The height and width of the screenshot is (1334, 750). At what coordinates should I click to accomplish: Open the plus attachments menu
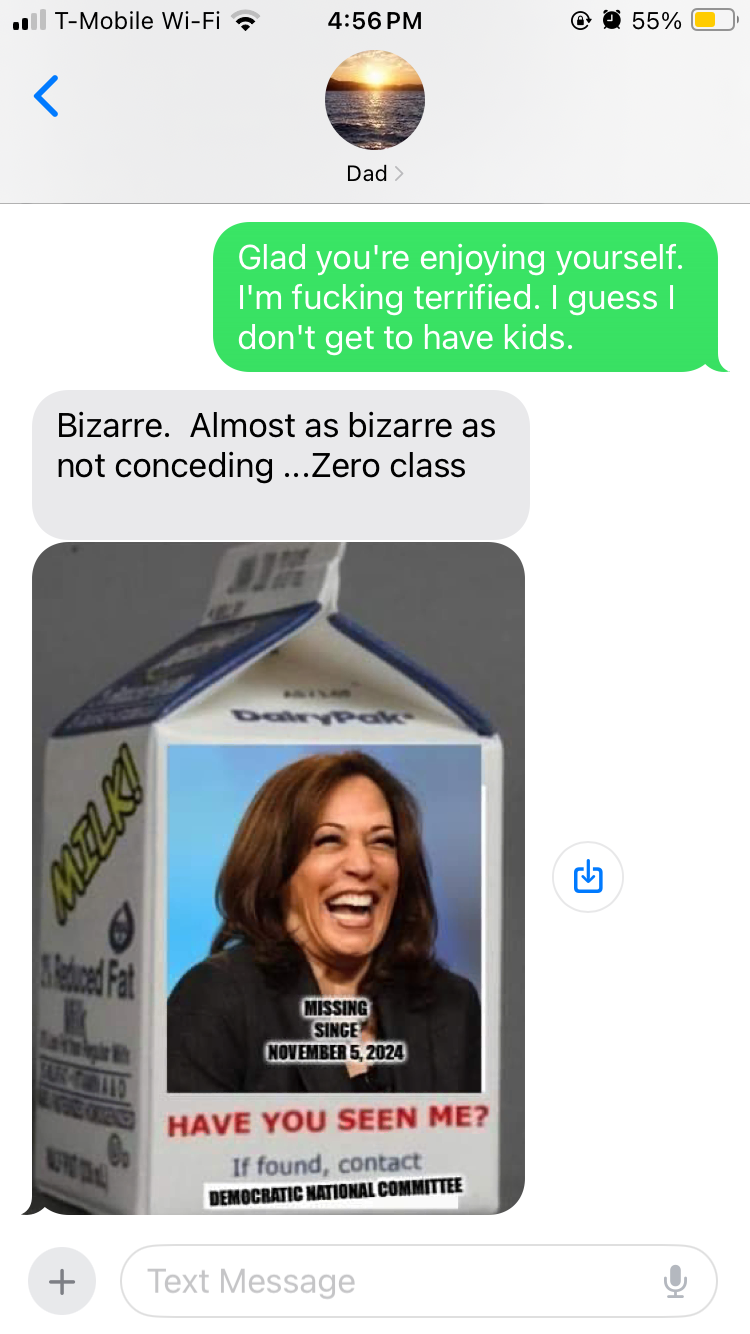[x=62, y=1281]
